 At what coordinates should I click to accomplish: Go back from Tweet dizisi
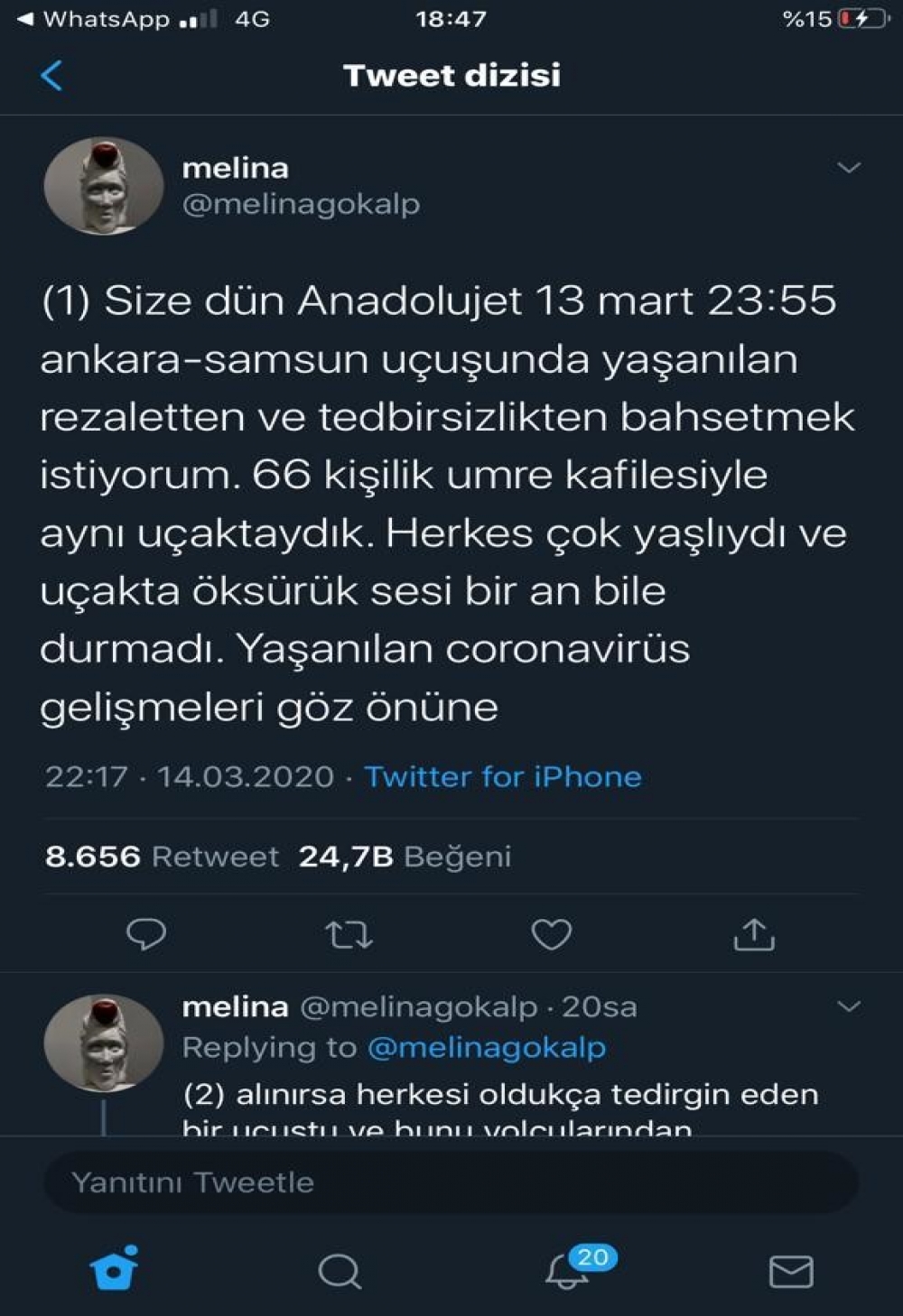[x=51, y=76]
